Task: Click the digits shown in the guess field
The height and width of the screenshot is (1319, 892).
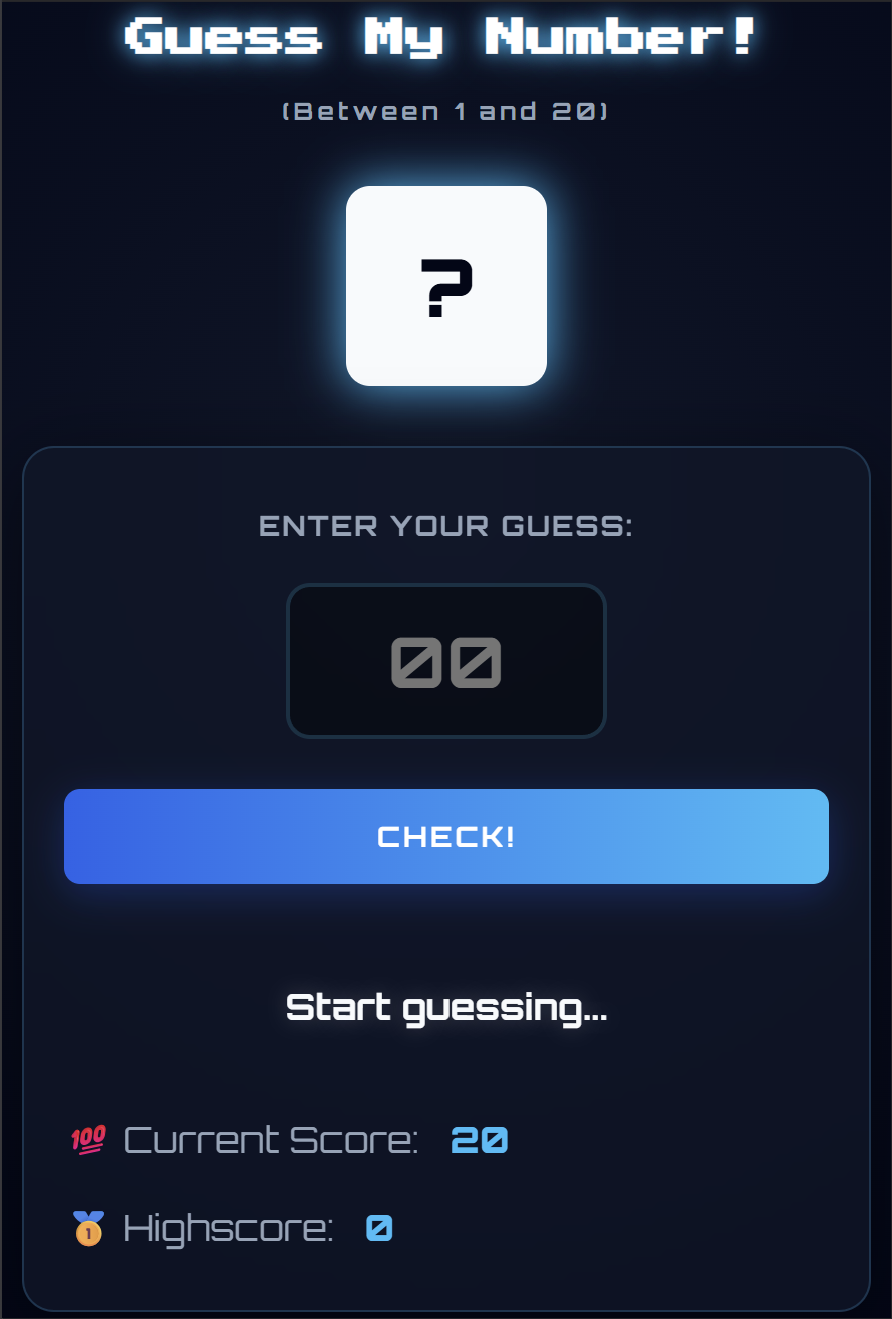Action: (x=446, y=660)
